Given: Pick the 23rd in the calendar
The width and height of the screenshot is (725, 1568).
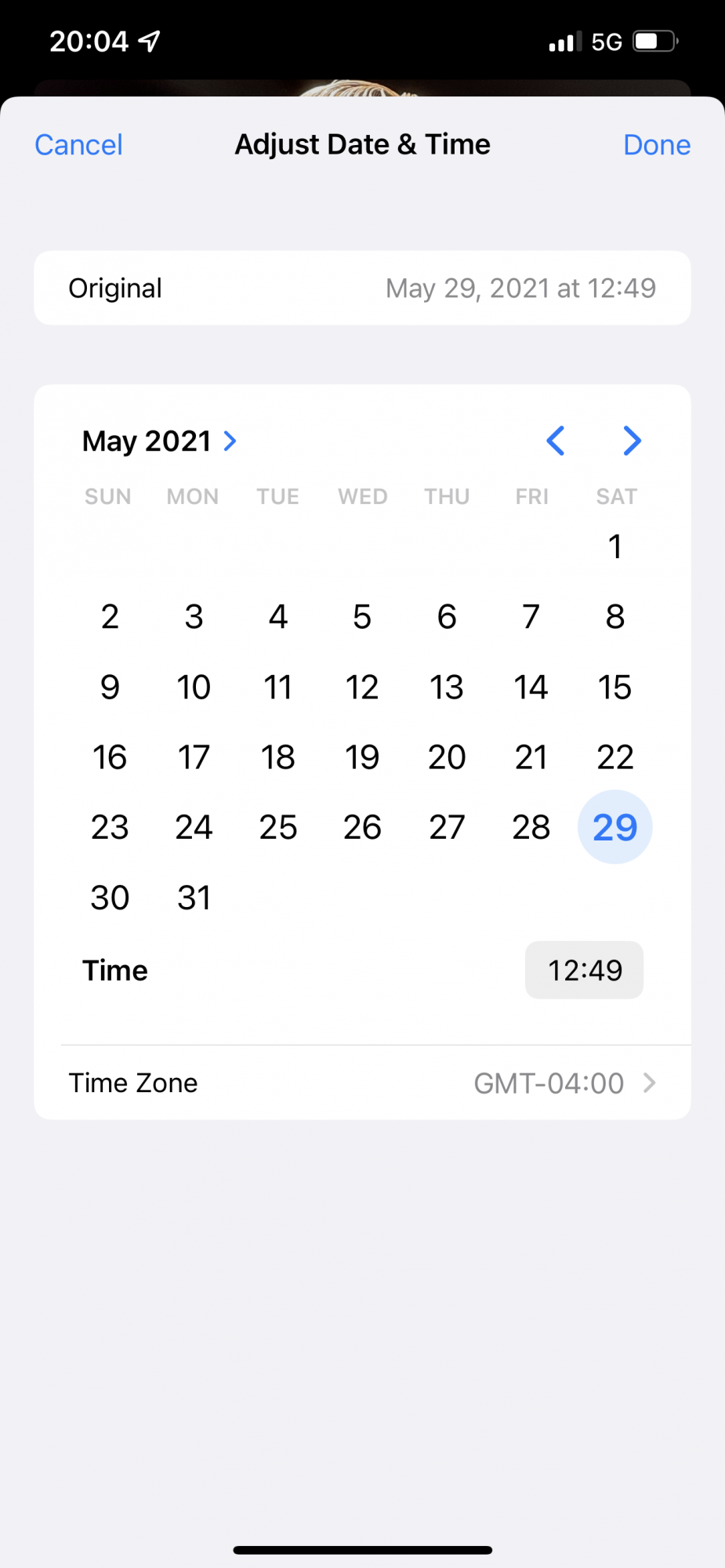Looking at the screenshot, I should tap(110, 827).
